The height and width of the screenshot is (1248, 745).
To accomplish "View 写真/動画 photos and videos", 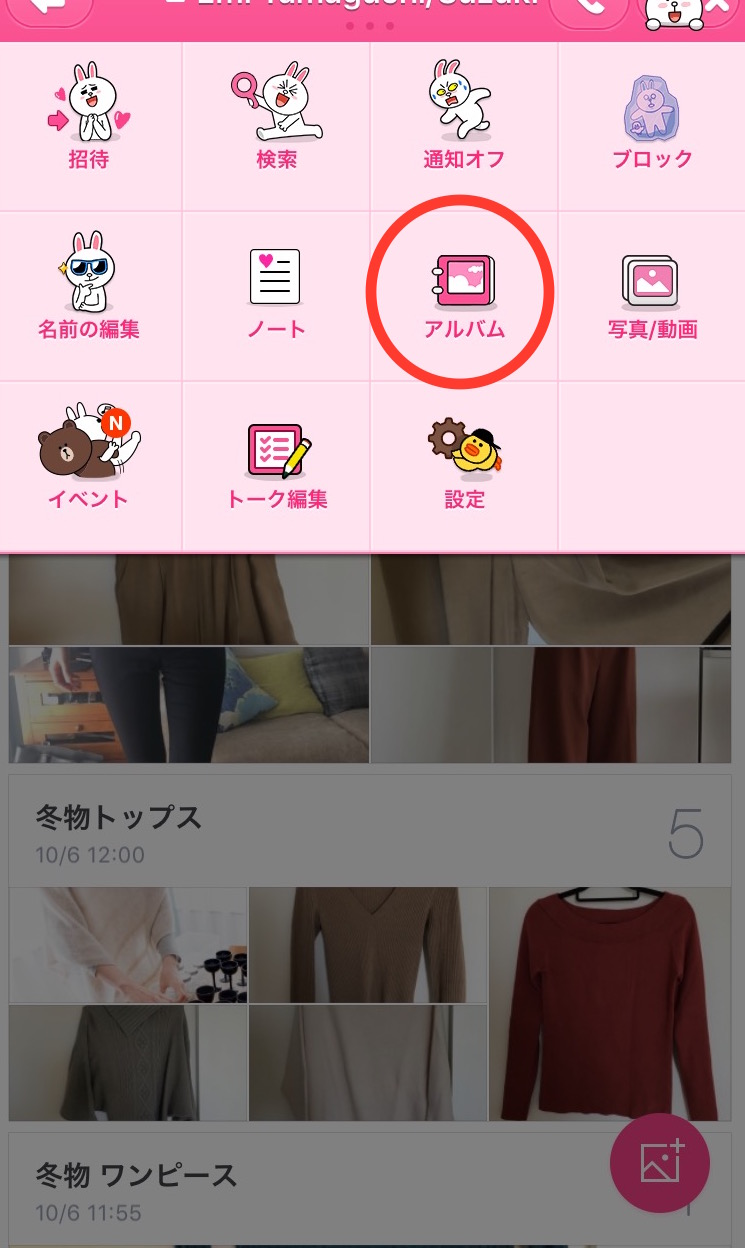I will click(652, 296).
